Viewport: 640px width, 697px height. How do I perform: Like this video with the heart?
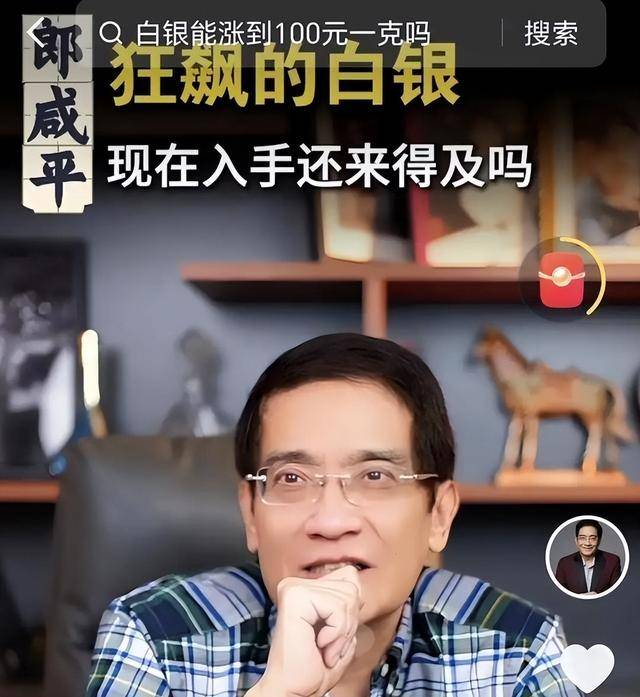(587, 667)
